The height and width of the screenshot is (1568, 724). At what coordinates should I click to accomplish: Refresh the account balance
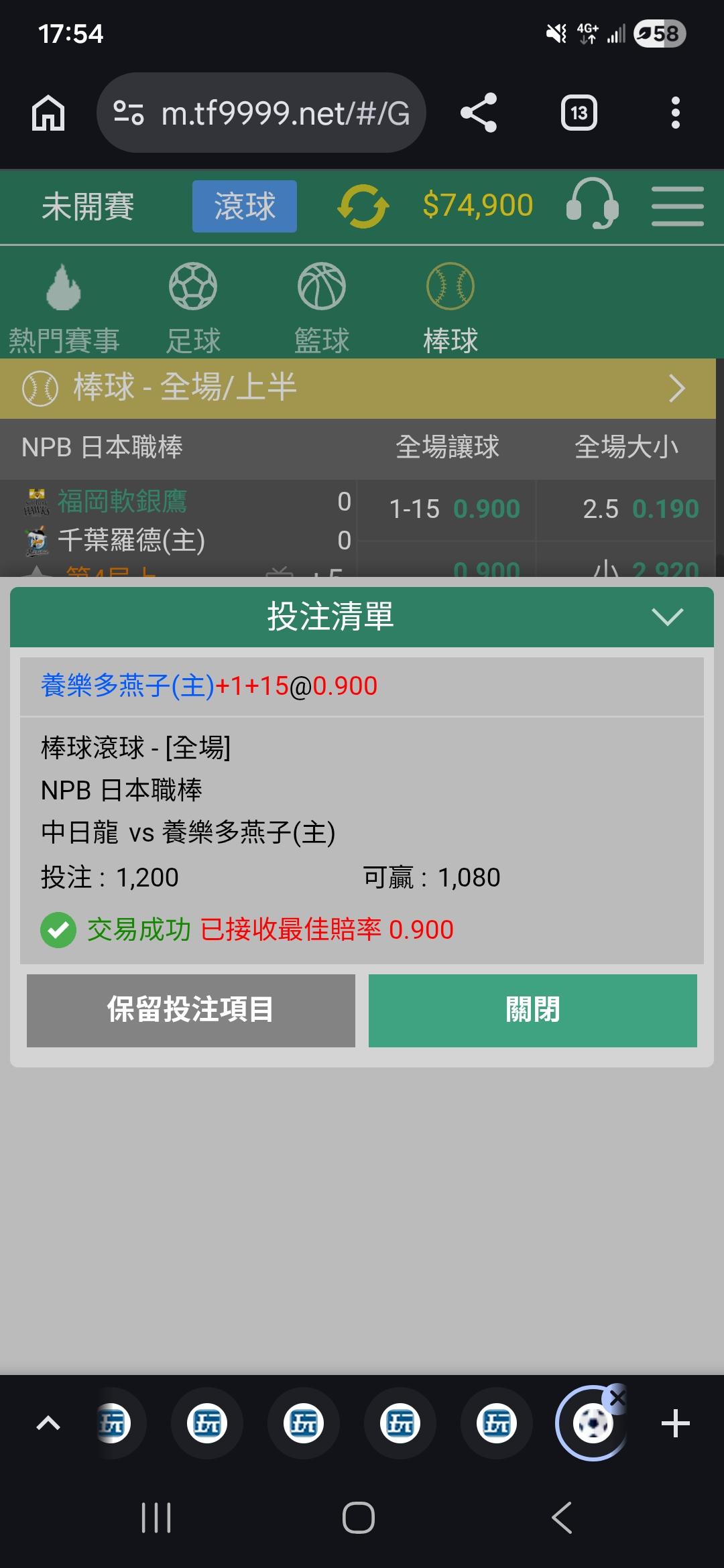point(363,206)
